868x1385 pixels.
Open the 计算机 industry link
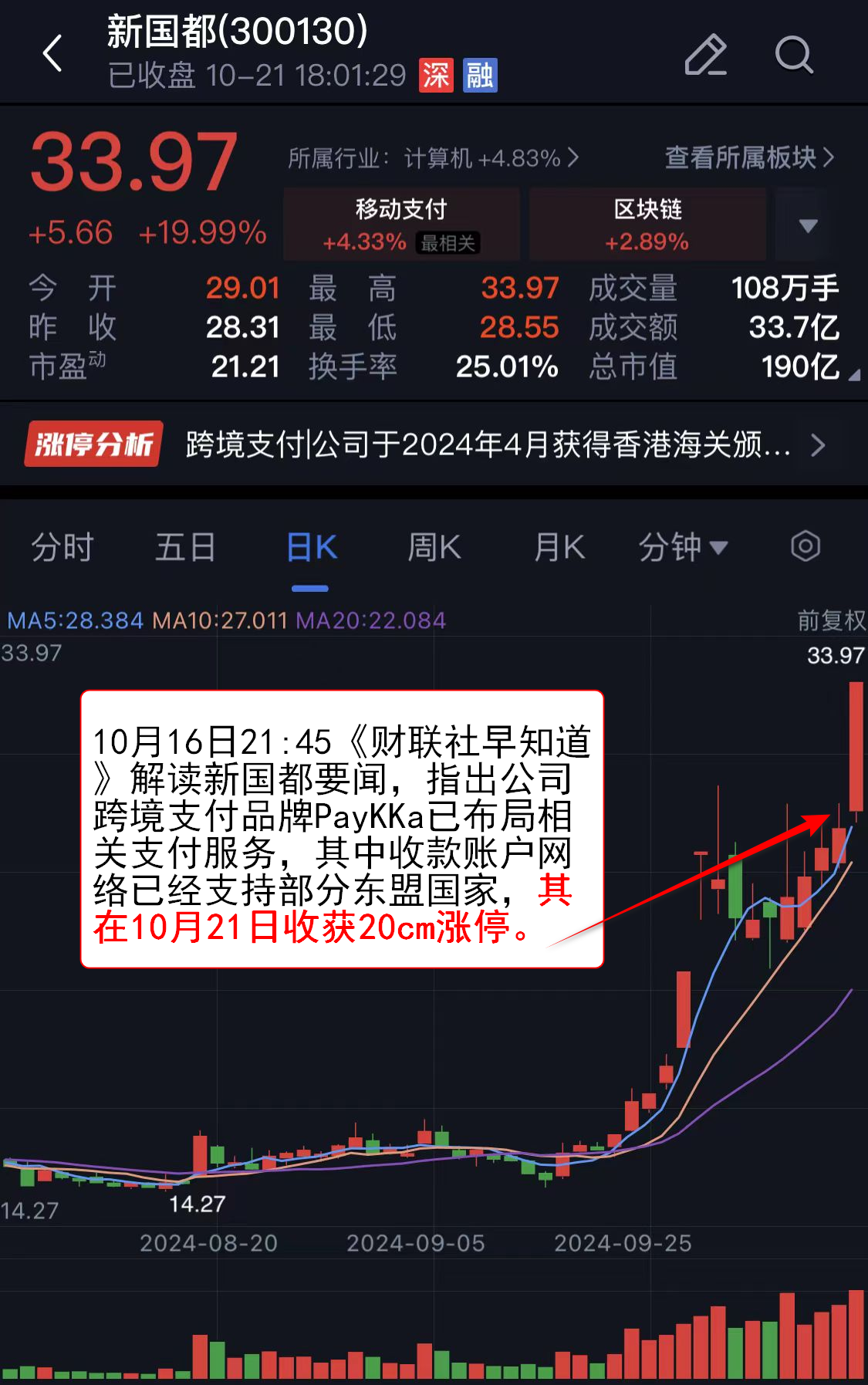(x=434, y=158)
